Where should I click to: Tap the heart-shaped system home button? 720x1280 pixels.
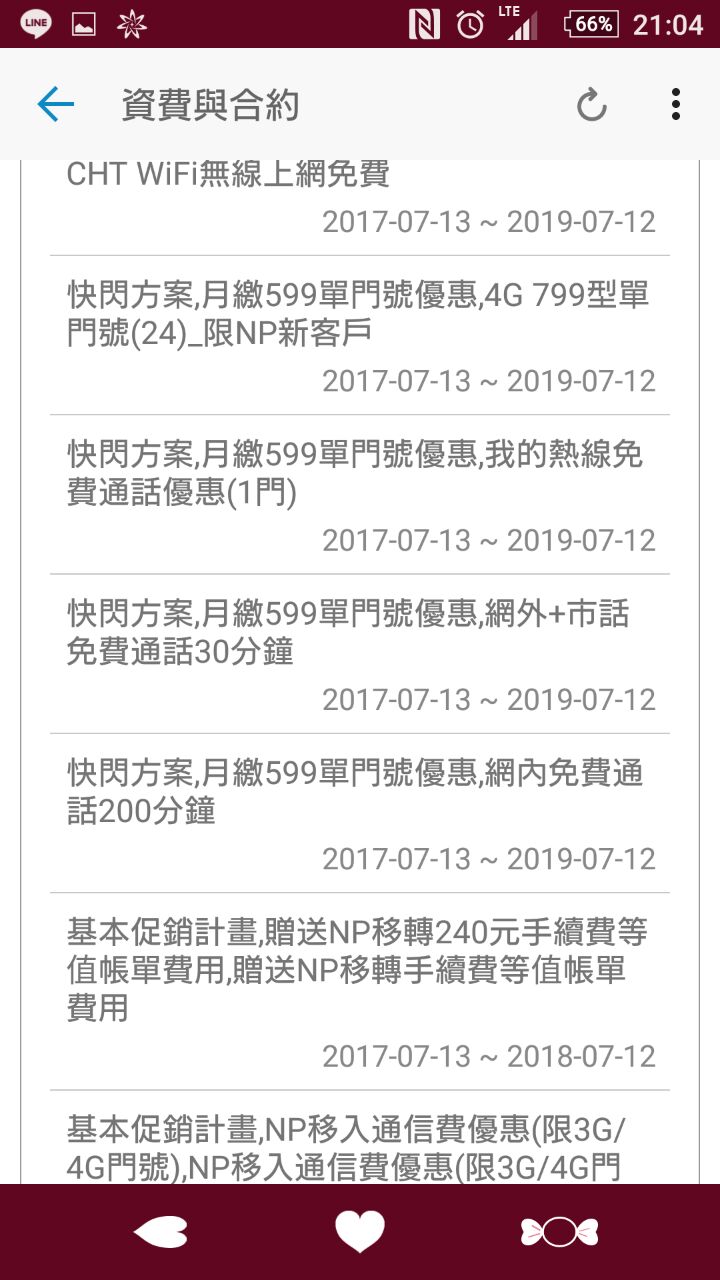(360, 1232)
